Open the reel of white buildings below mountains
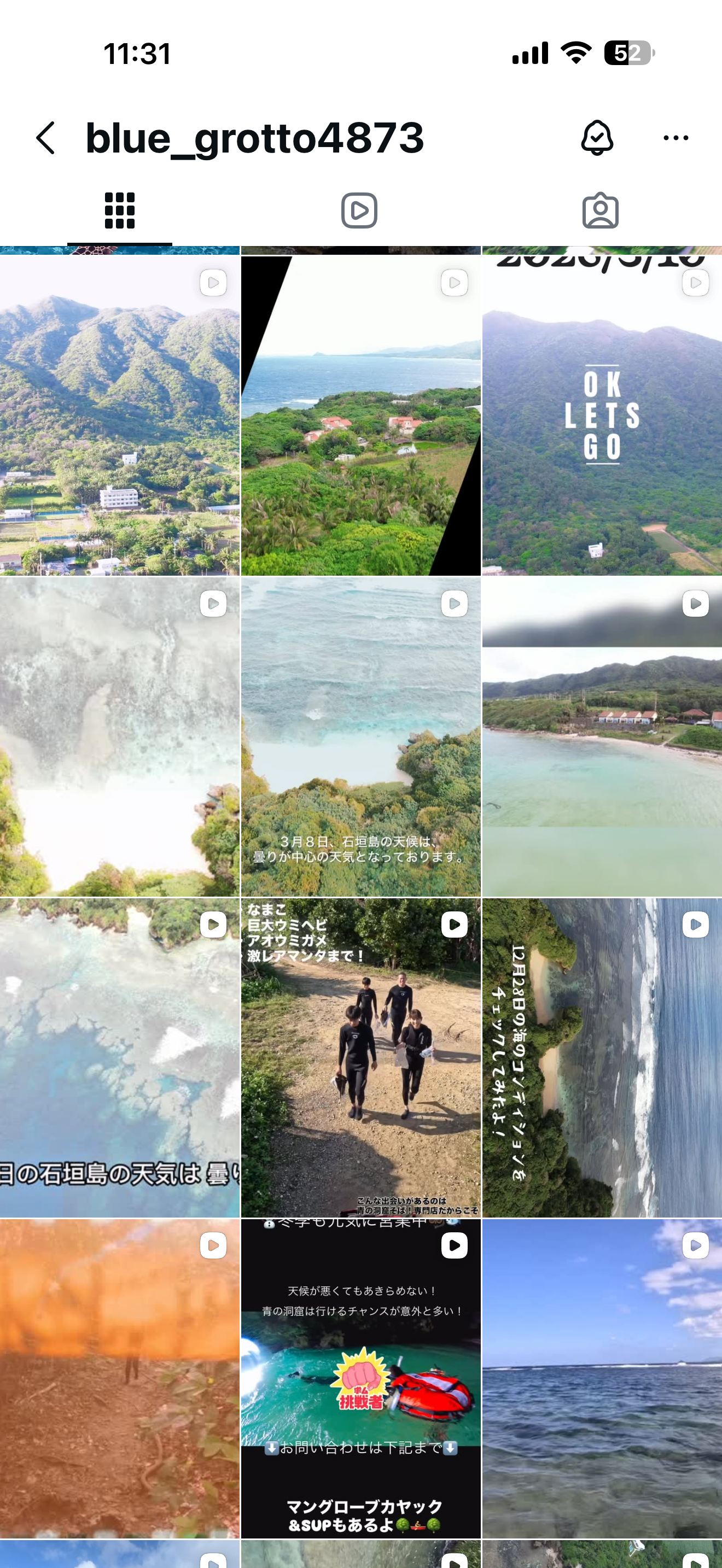 [119, 415]
